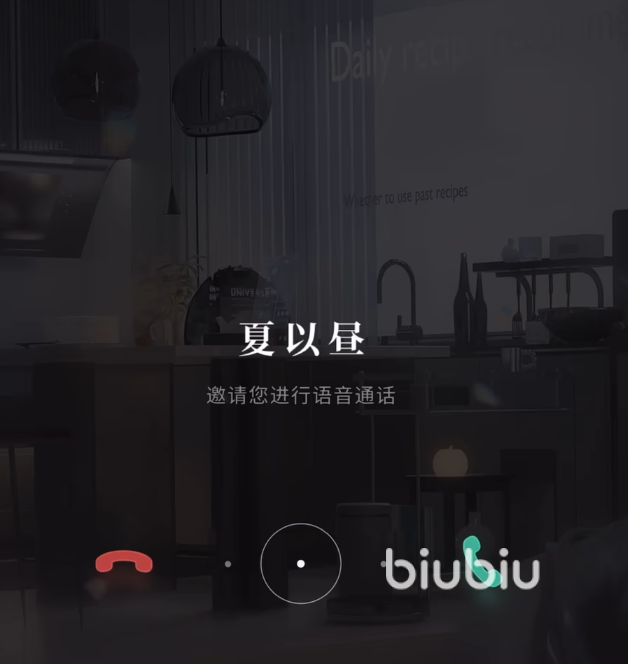628x664 pixels.
Task: Decline the voice call from 夏以昼
Action: coord(124,564)
